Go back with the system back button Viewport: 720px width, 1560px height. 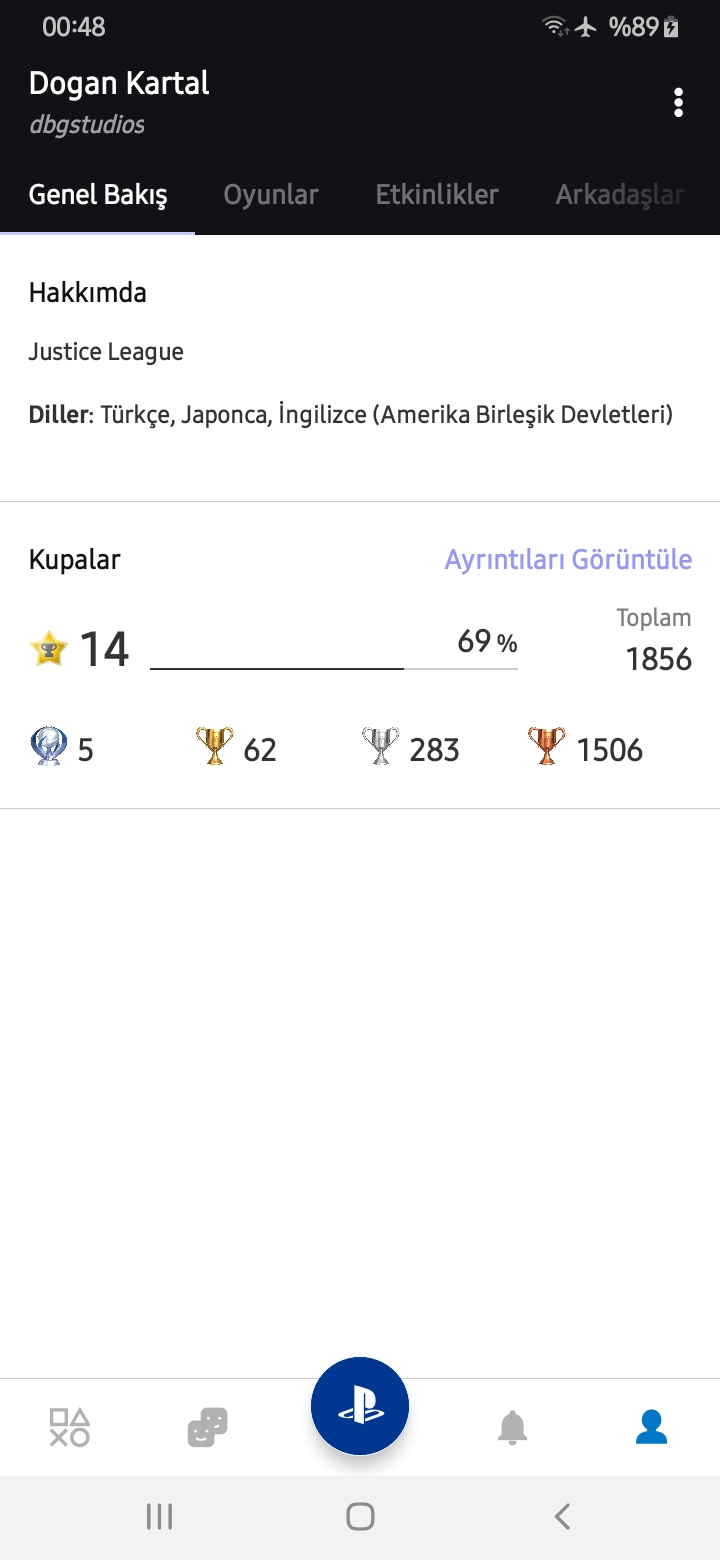tap(562, 1516)
